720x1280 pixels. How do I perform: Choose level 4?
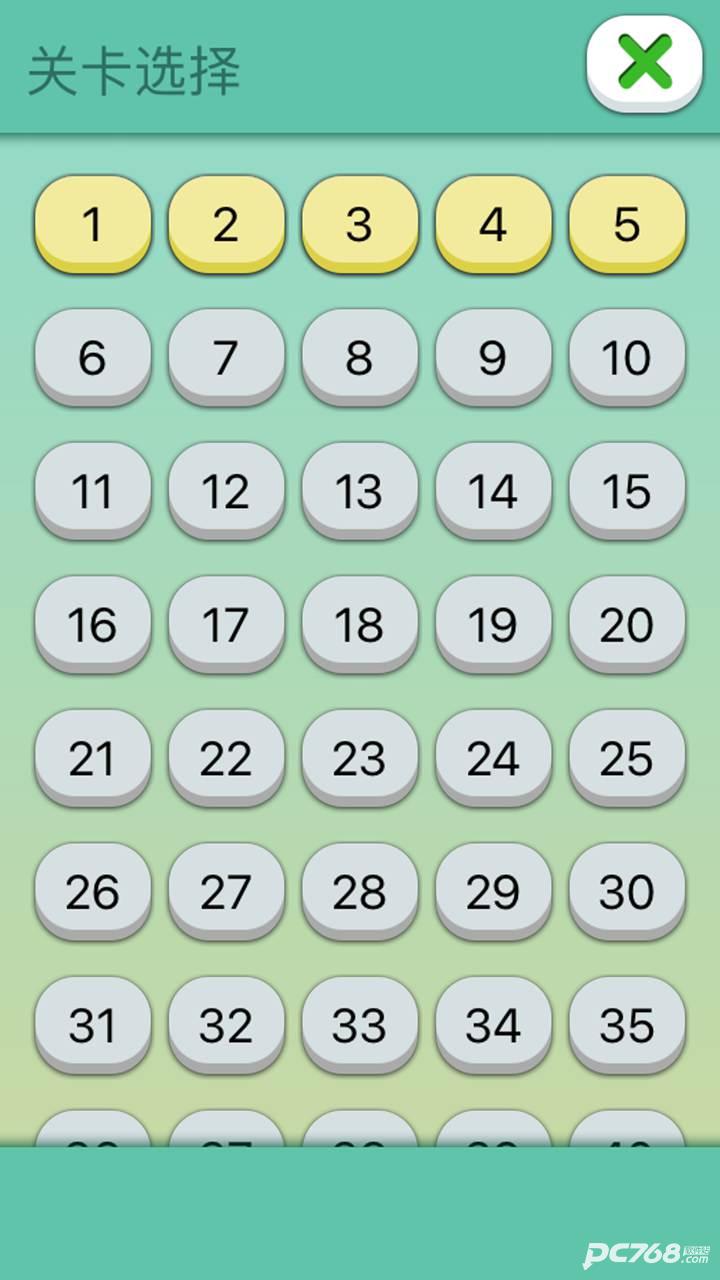493,223
